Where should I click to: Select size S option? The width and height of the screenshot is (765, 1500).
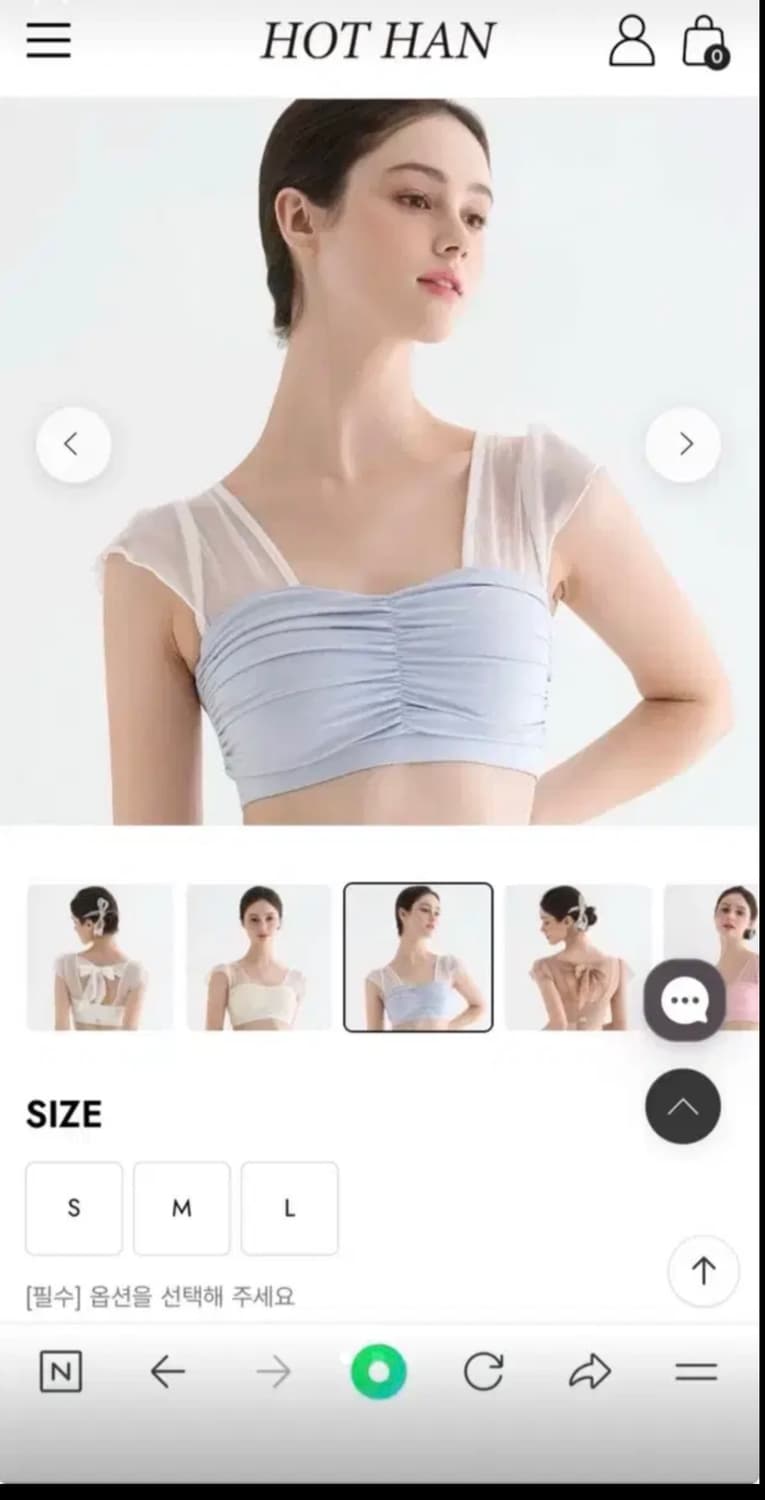[x=73, y=1208]
